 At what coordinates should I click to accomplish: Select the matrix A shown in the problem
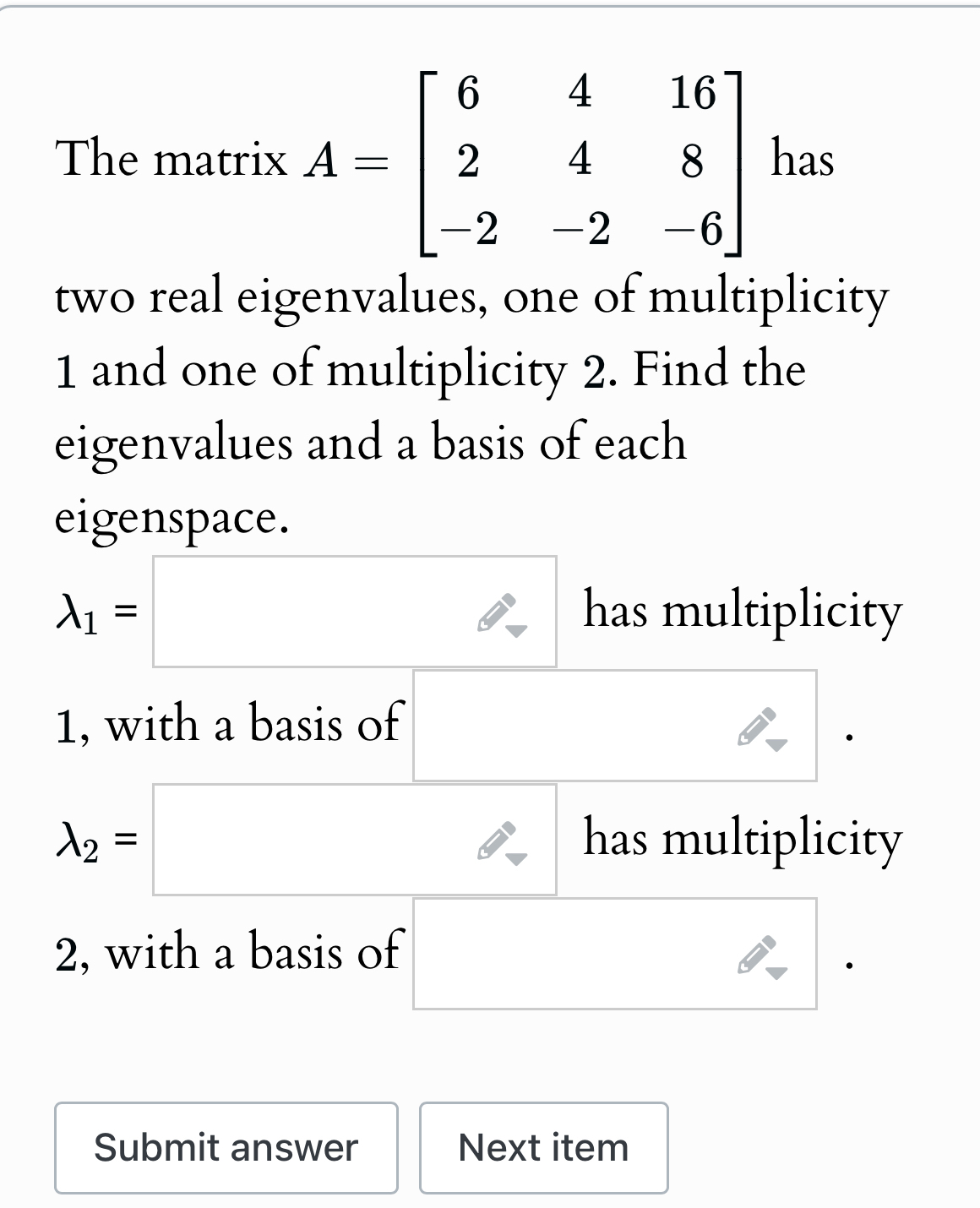(583, 161)
